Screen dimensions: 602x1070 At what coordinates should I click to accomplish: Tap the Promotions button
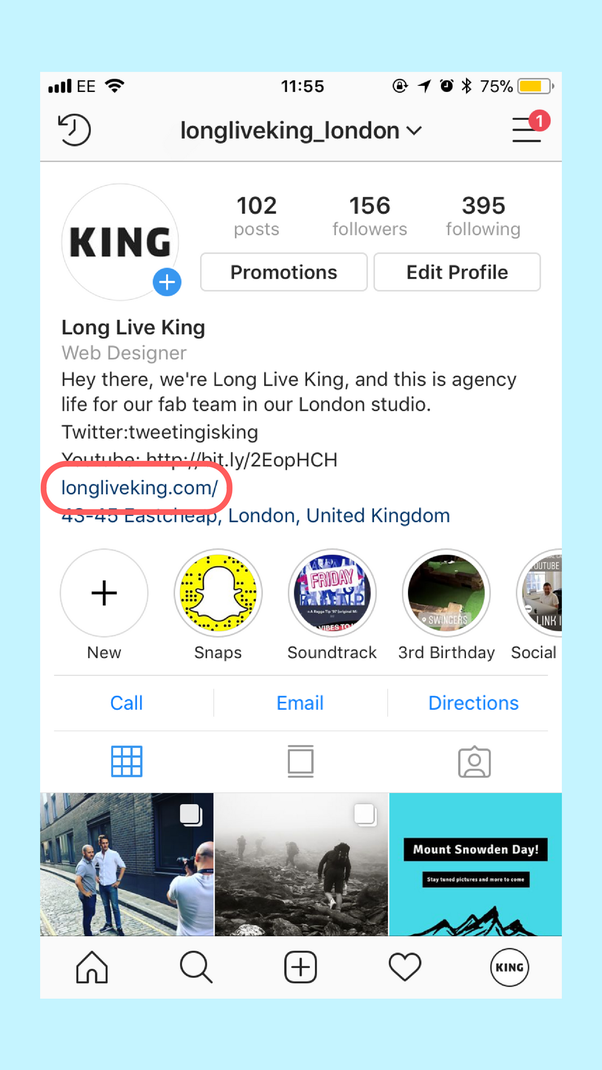pyautogui.click(x=284, y=272)
